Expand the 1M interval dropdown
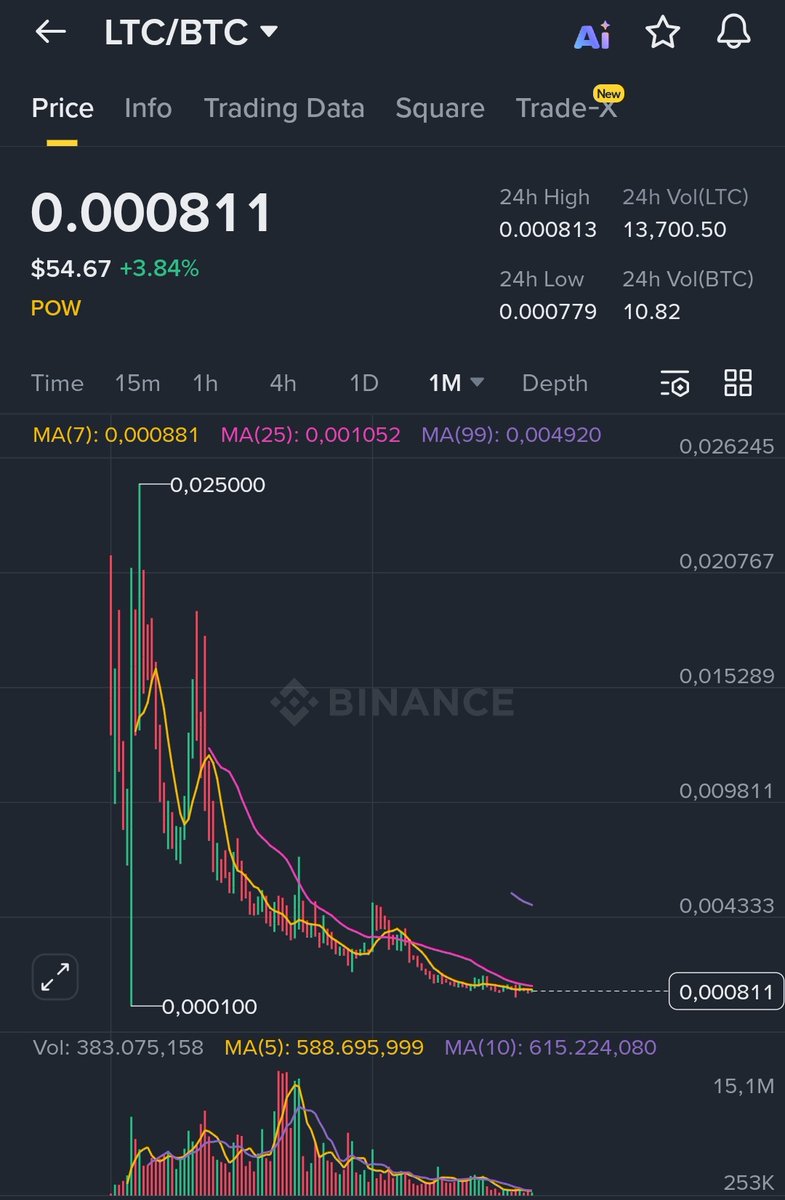Screen dimensions: 785x1200 455,383
